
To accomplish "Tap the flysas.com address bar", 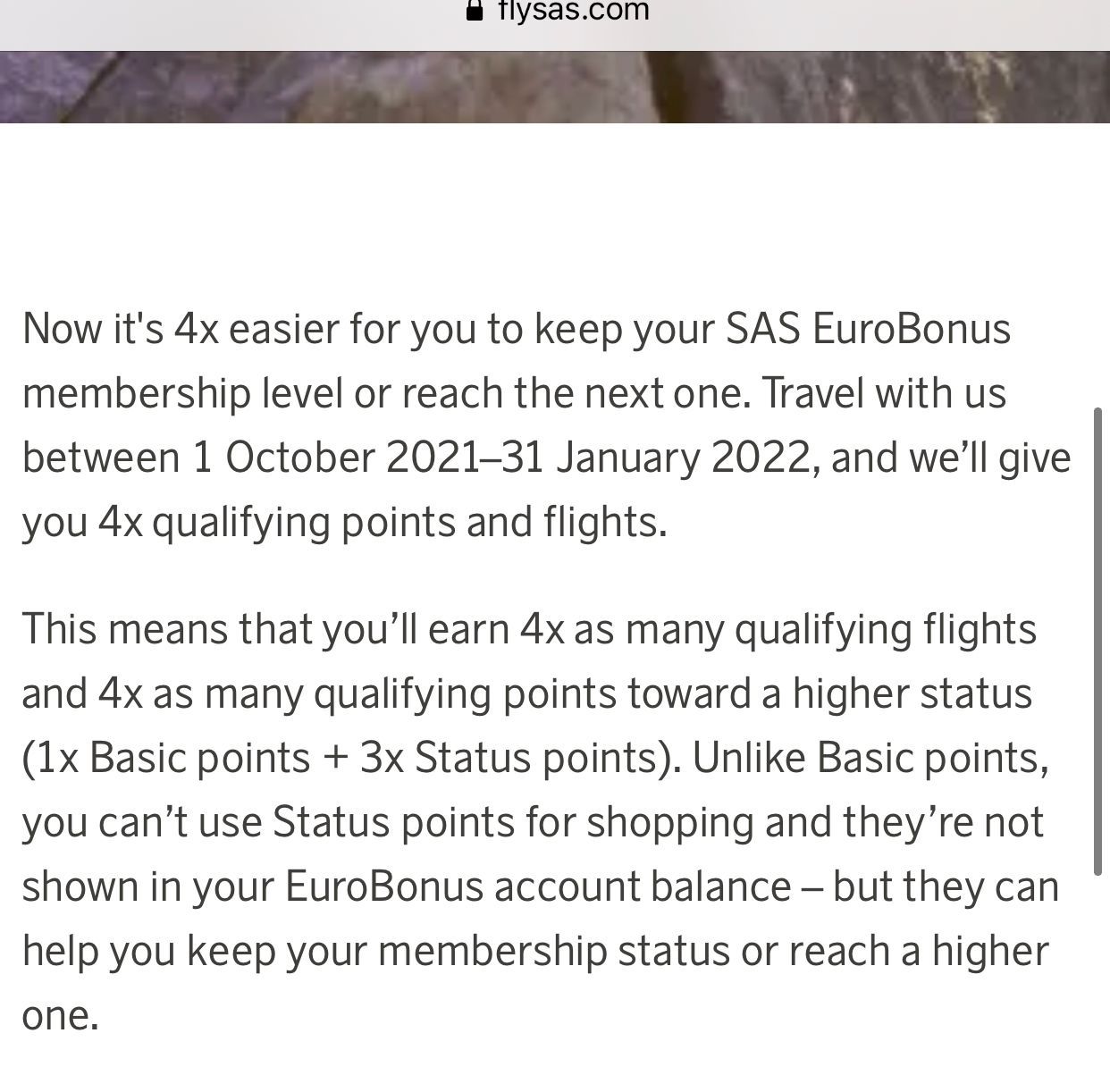I will [559, 13].
